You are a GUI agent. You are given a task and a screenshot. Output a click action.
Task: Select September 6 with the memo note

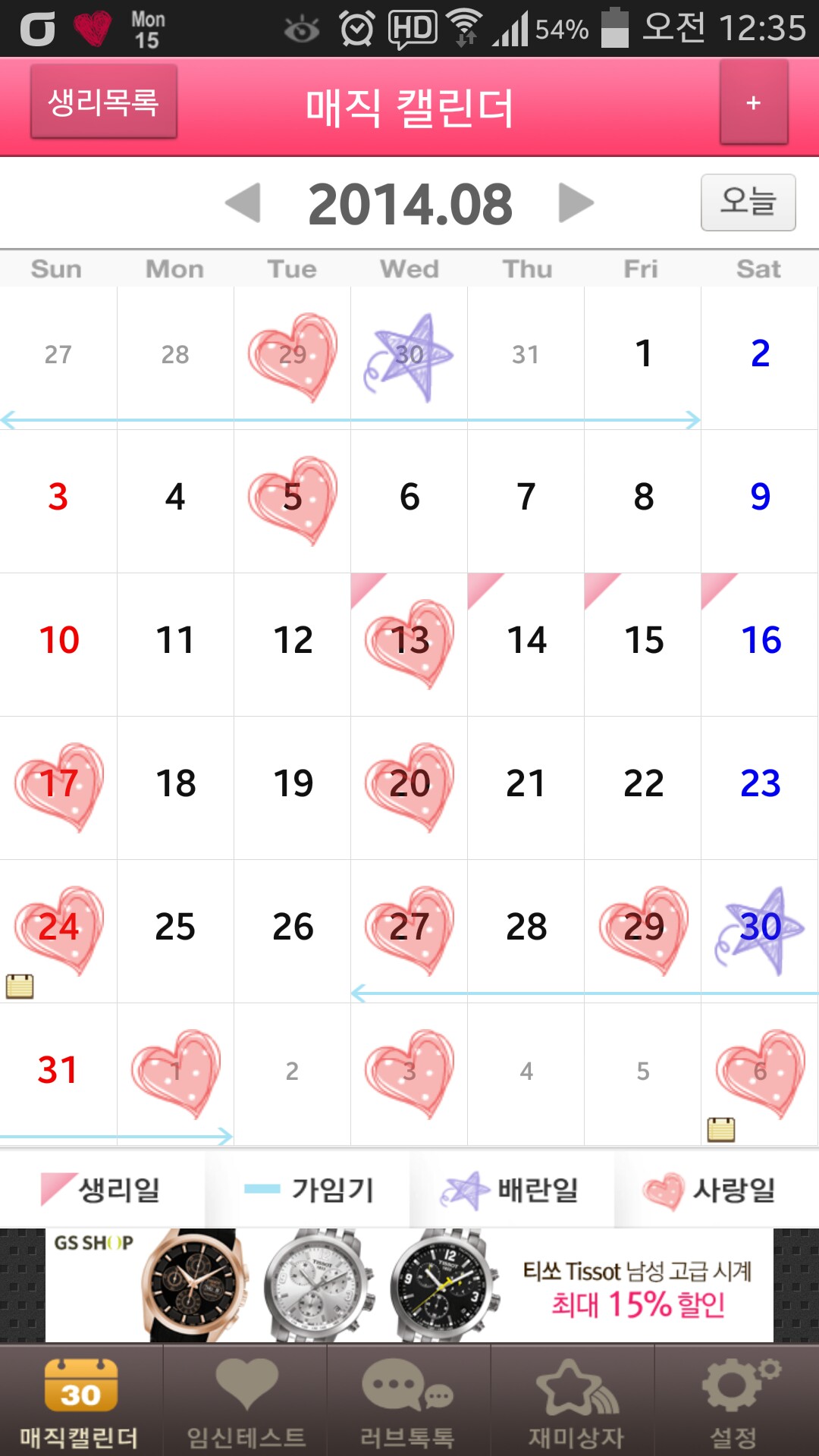point(760,1071)
